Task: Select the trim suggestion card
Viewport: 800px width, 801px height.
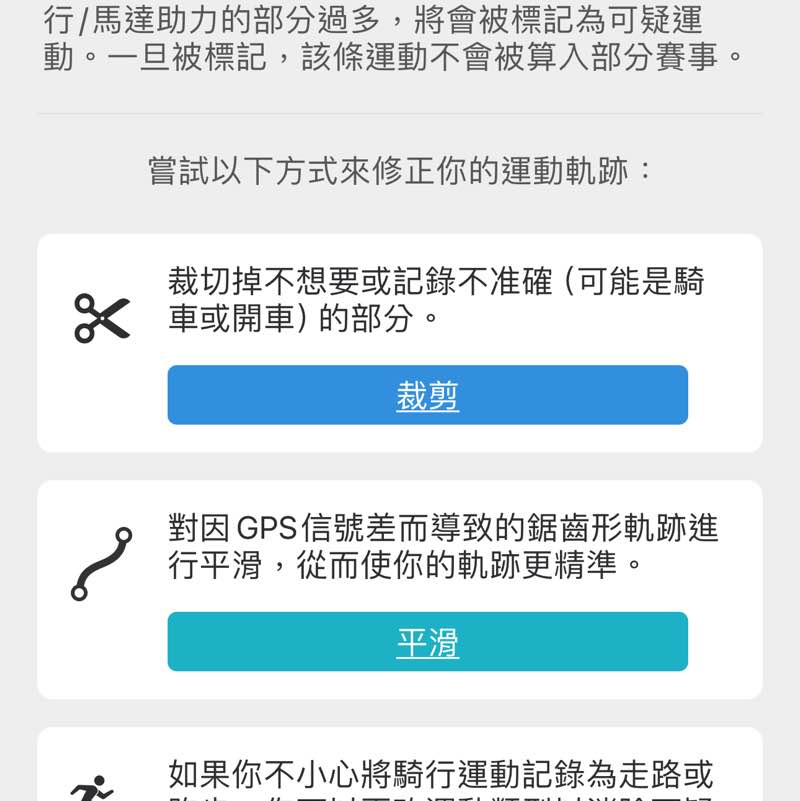Action: tap(400, 343)
